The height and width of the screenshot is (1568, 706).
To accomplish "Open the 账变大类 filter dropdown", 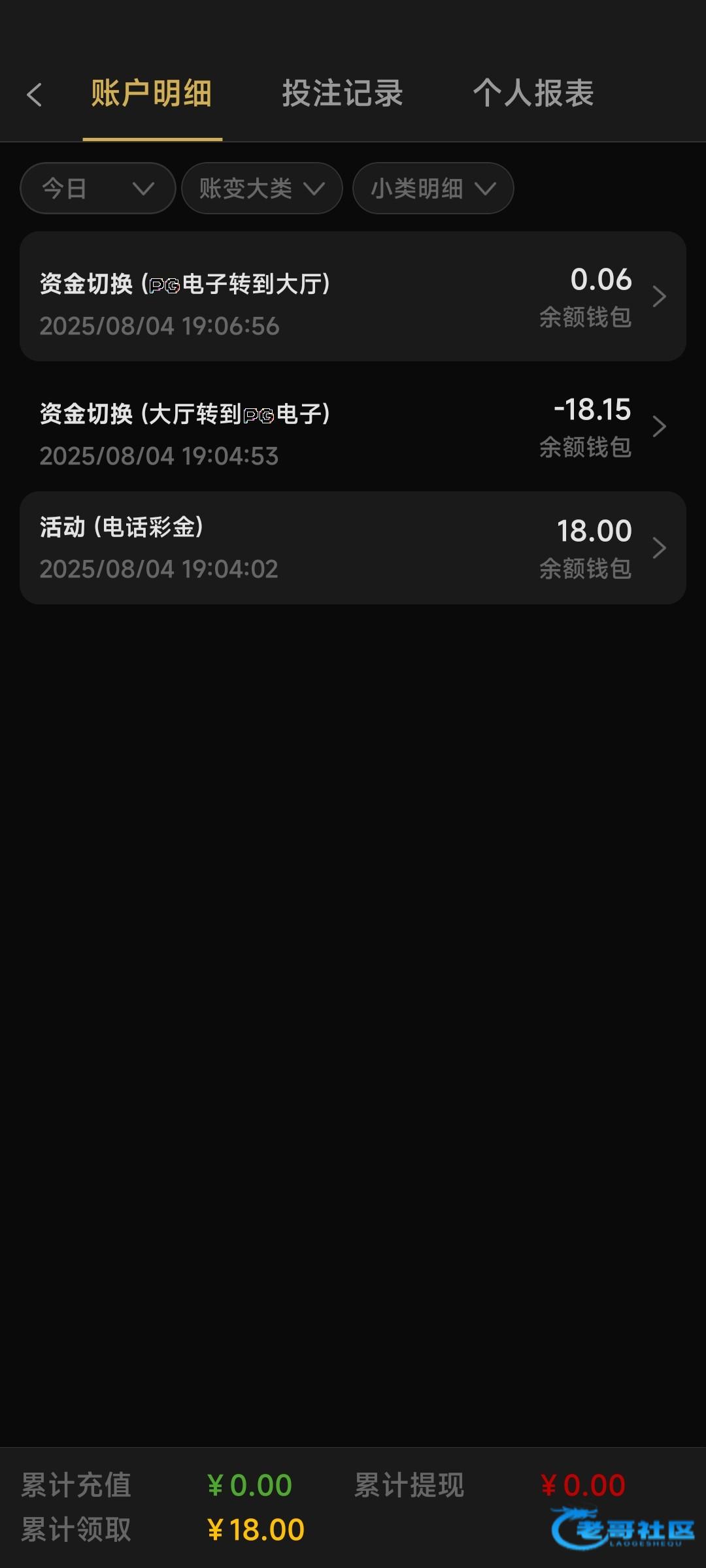I will pos(262,188).
